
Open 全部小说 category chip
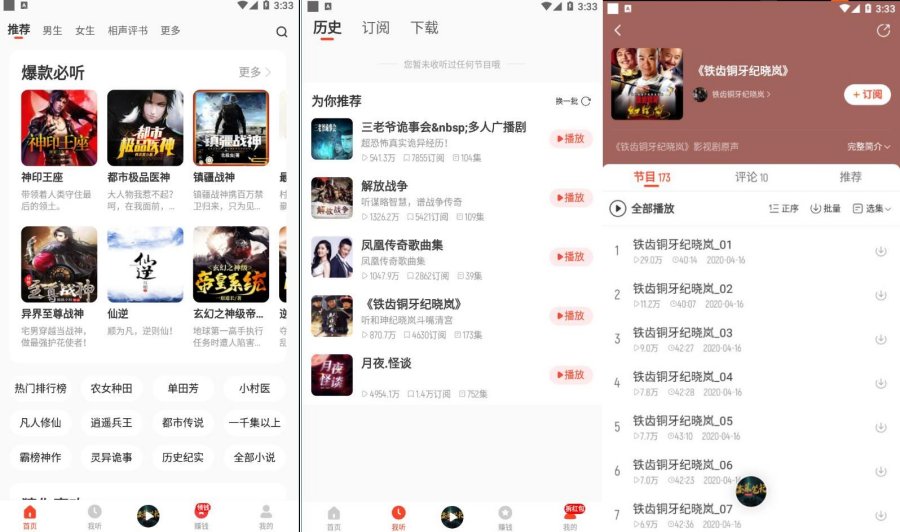[x=254, y=457]
